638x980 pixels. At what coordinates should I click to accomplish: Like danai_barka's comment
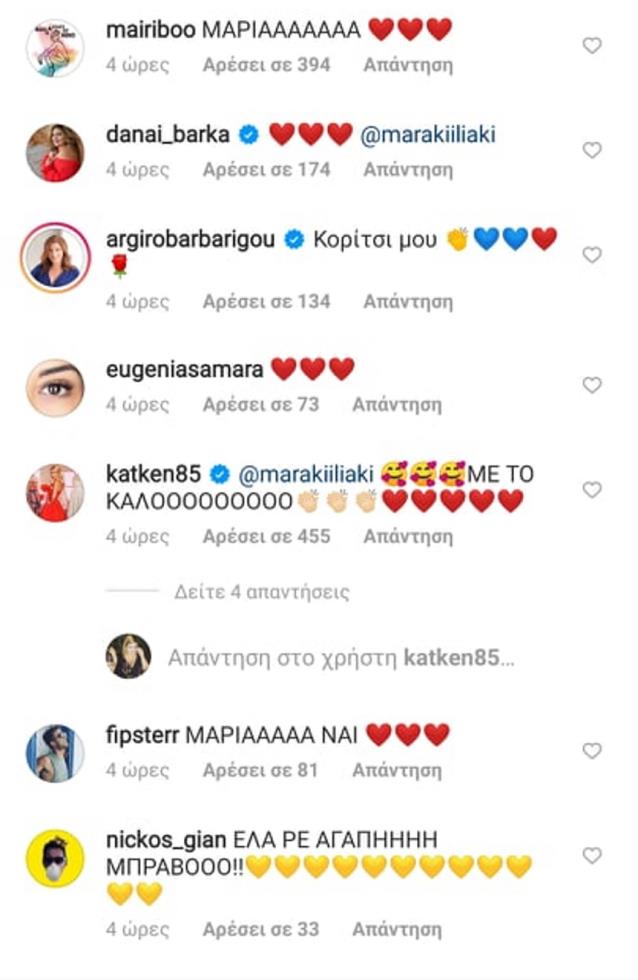coord(592,150)
